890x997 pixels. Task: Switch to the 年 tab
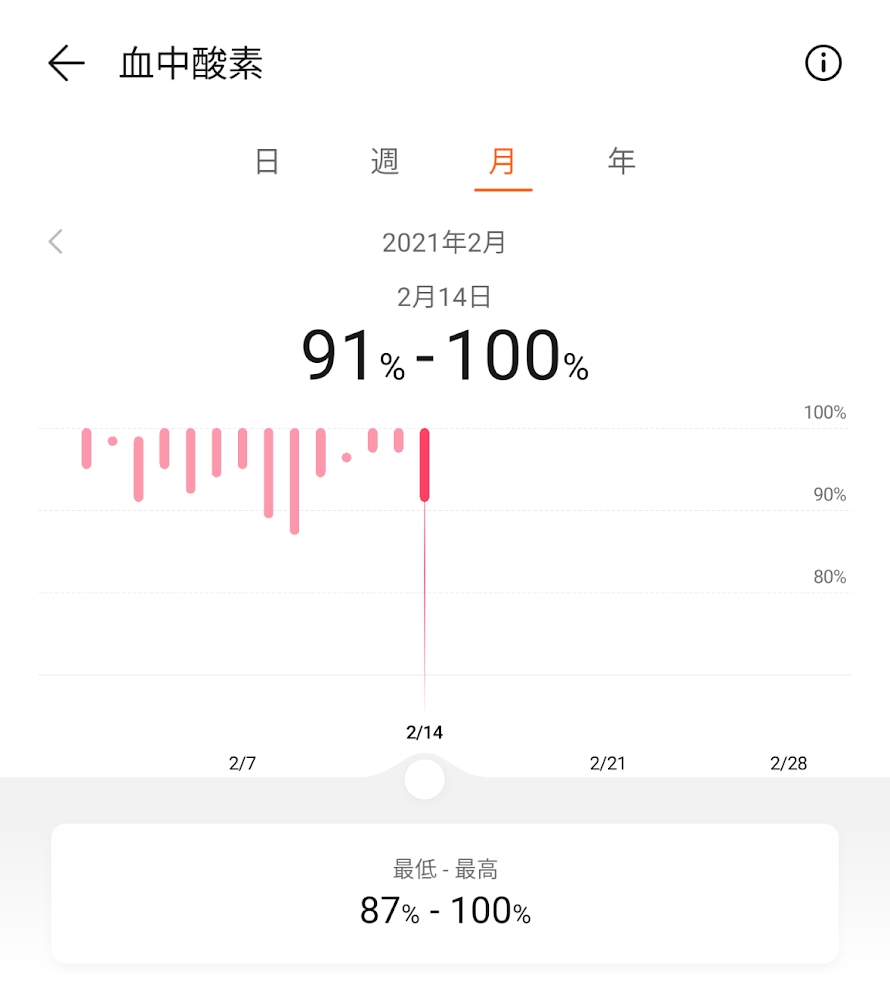click(x=621, y=161)
